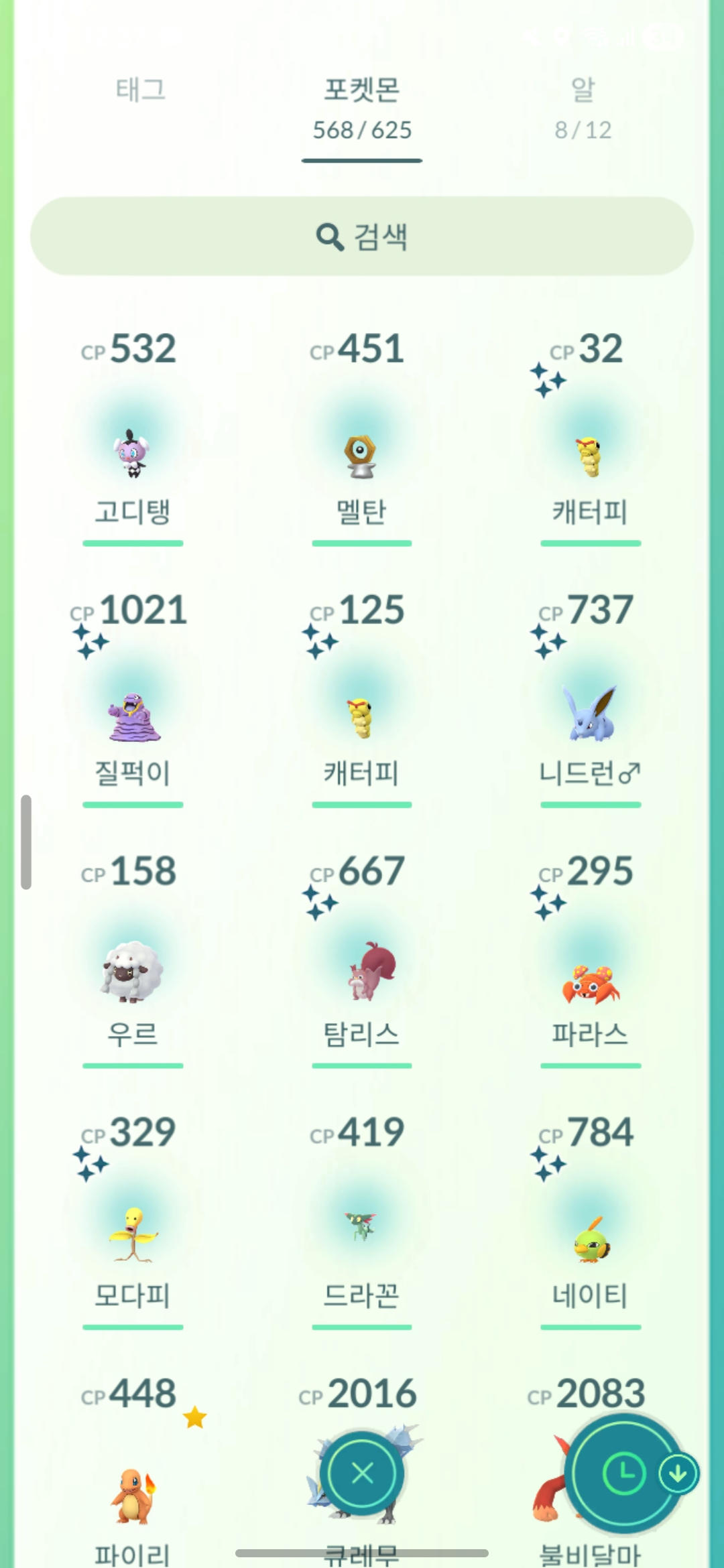This screenshot has height=1568, width=724.
Task: Open 드라꼰 with CP 419
Action: pos(361,1226)
